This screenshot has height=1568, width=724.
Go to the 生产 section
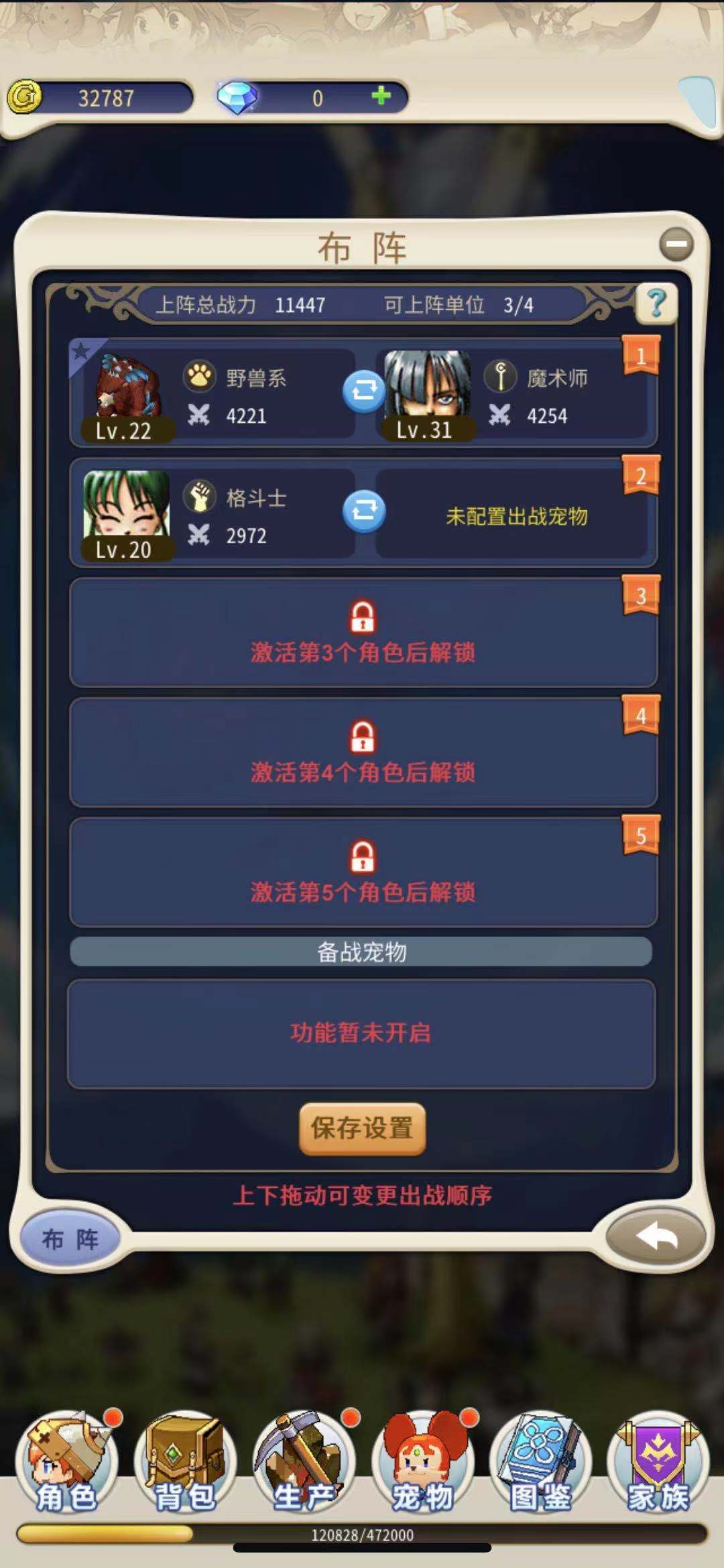[303, 1464]
